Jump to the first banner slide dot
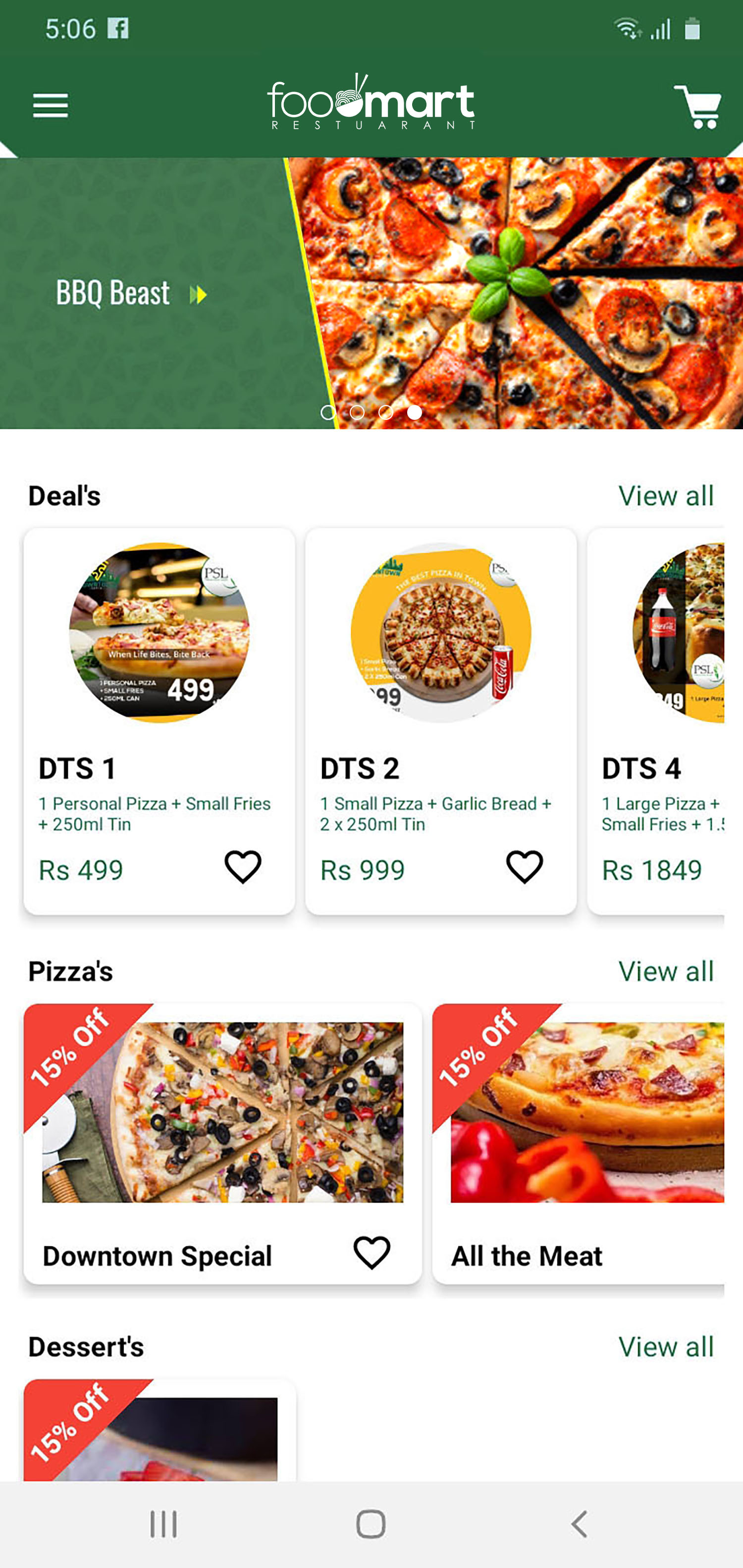Image resolution: width=743 pixels, height=1568 pixels. tap(328, 413)
